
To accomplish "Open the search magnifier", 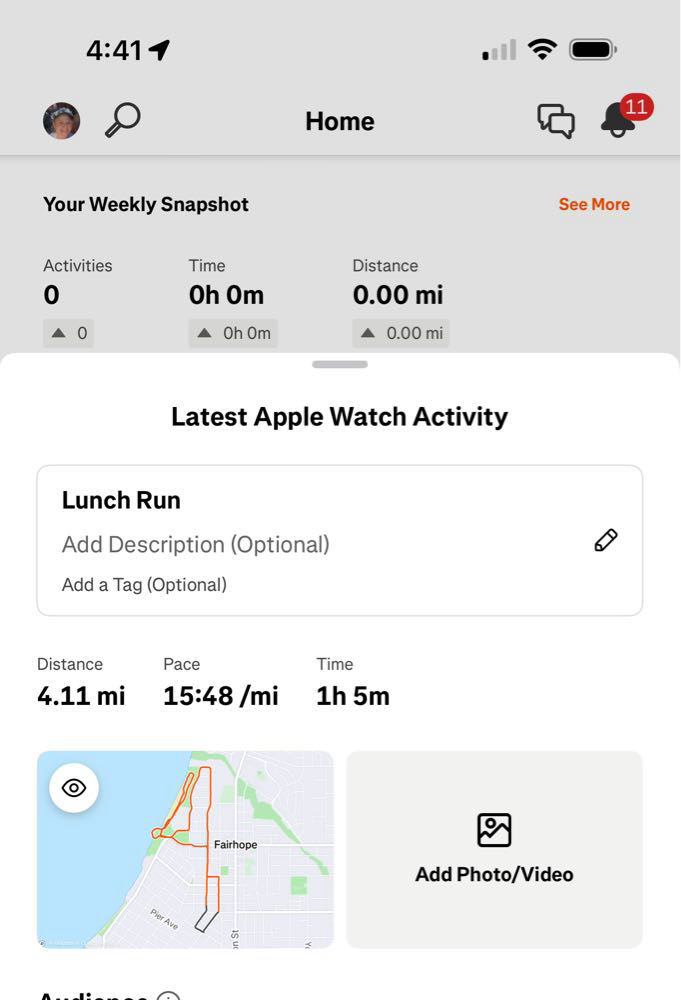I will point(122,121).
